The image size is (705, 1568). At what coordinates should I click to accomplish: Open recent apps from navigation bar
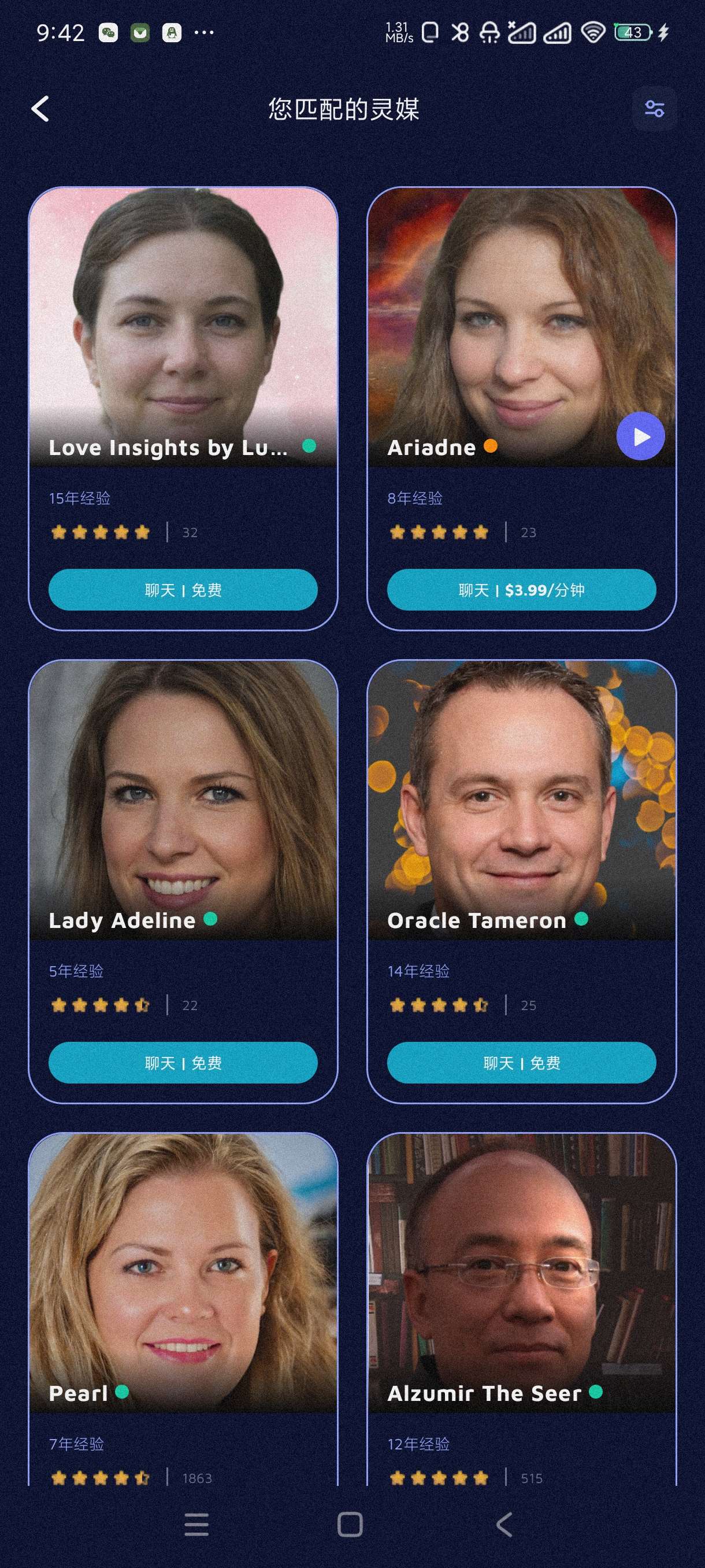[196, 1524]
